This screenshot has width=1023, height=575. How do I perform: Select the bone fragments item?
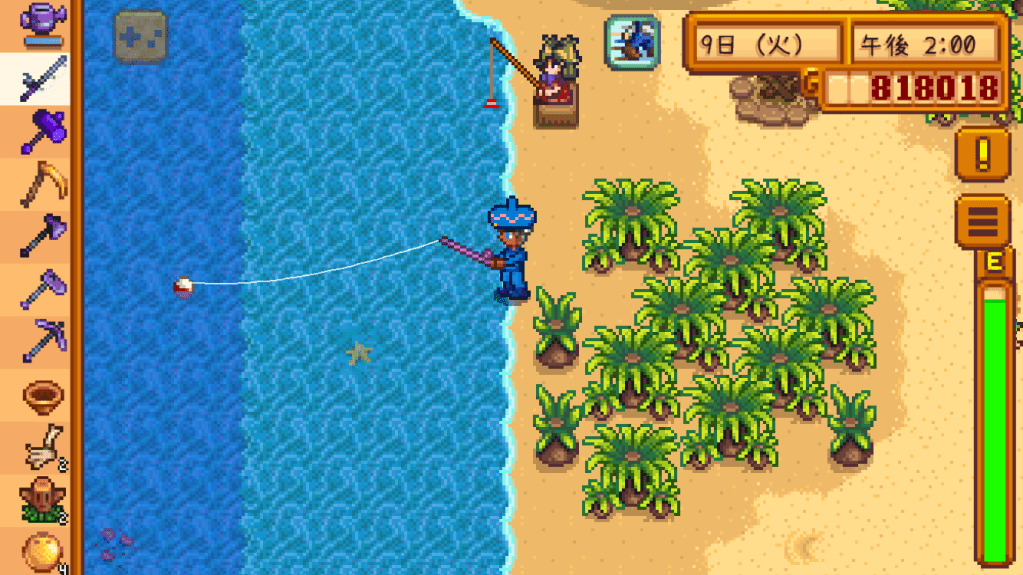[x=43, y=446]
